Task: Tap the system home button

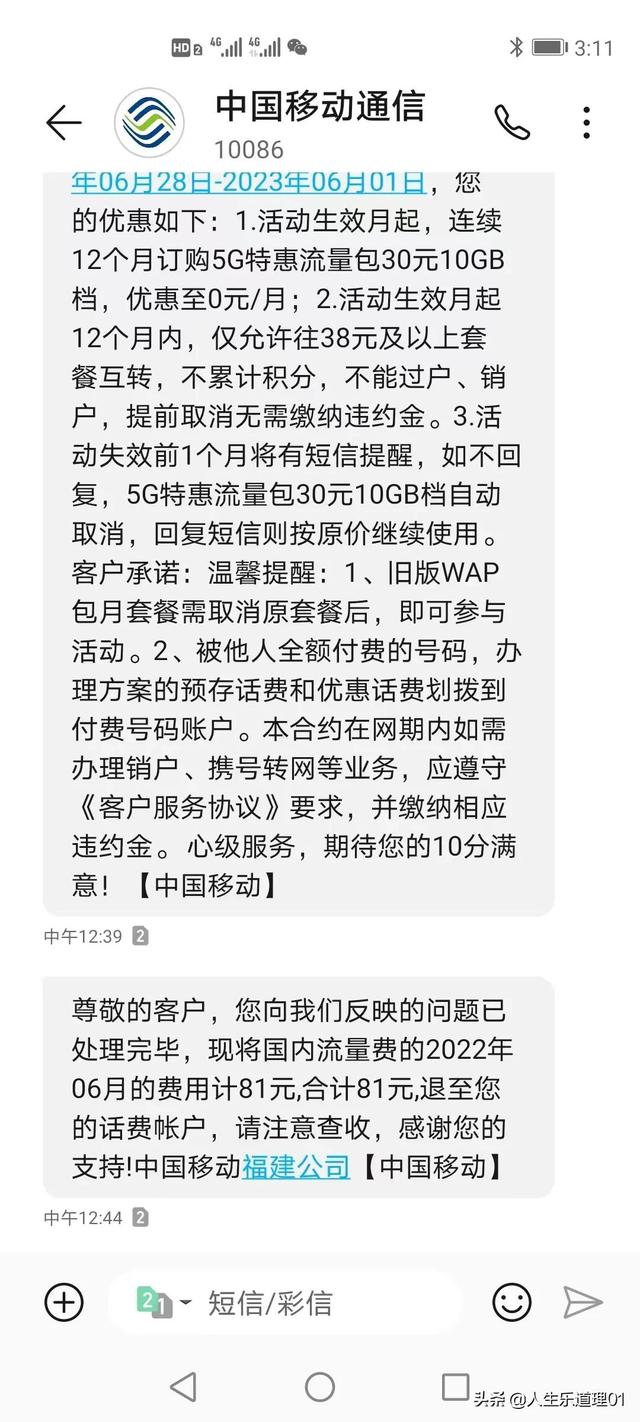Action: click(320, 1387)
